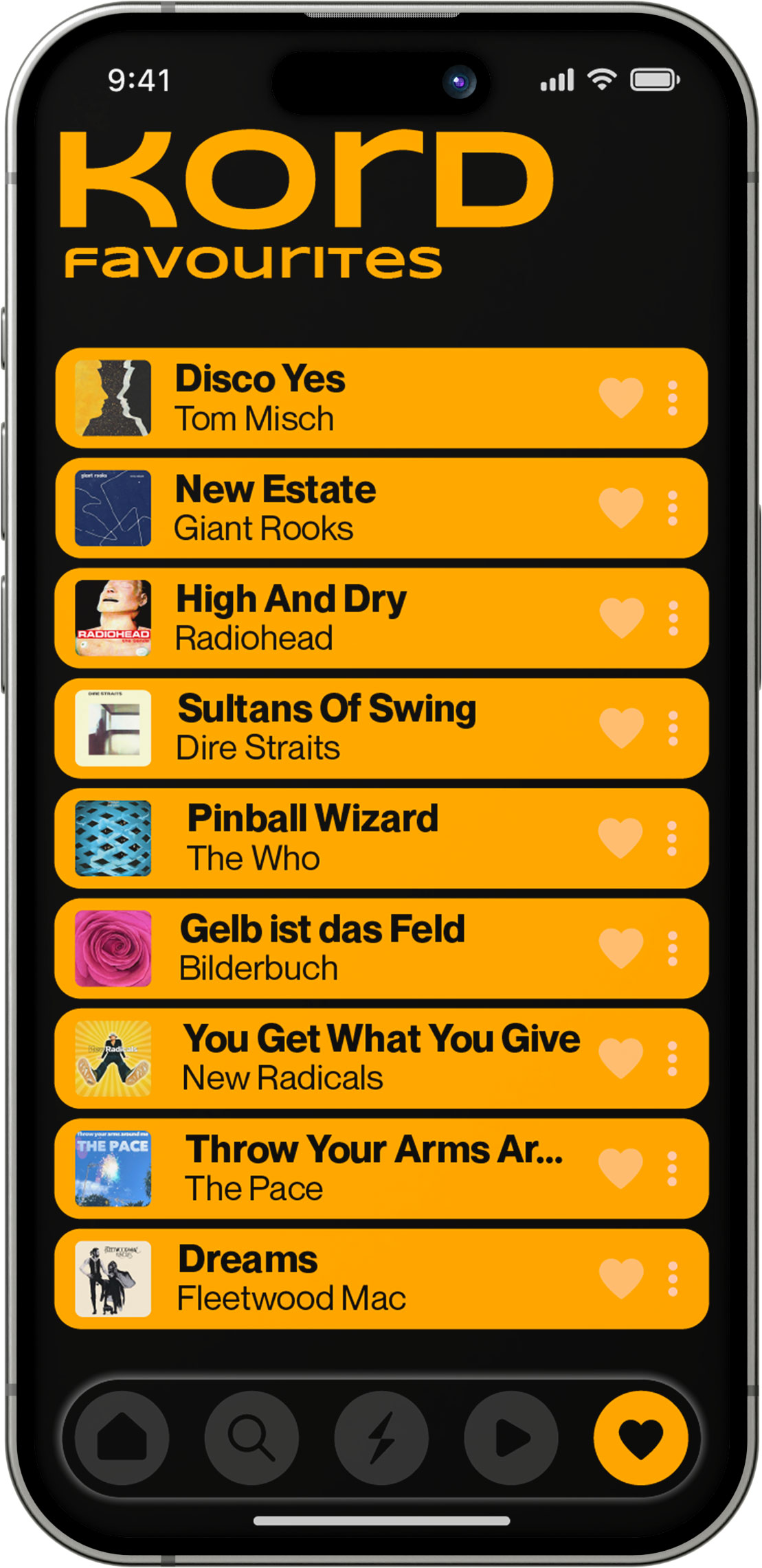
Task: Open overflow menu for You Get What You Give
Action: [x=673, y=1058]
